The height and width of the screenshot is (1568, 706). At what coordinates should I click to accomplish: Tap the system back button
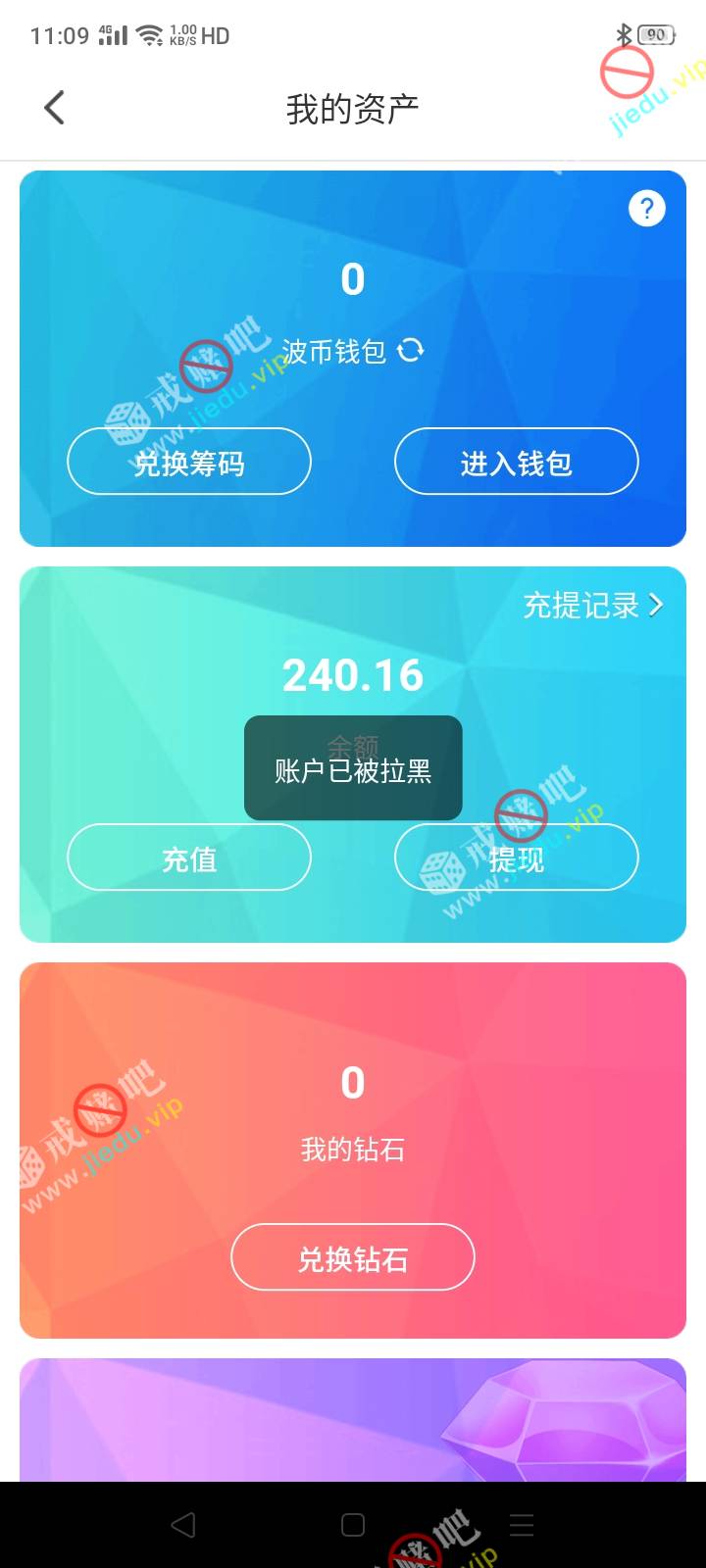183,1525
